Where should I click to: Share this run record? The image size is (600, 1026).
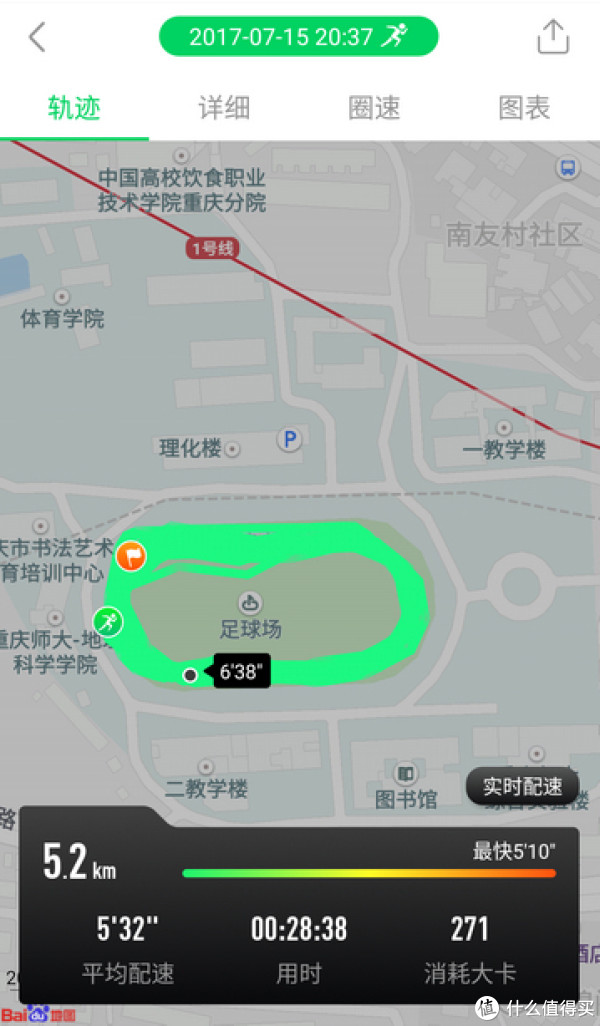(553, 37)
